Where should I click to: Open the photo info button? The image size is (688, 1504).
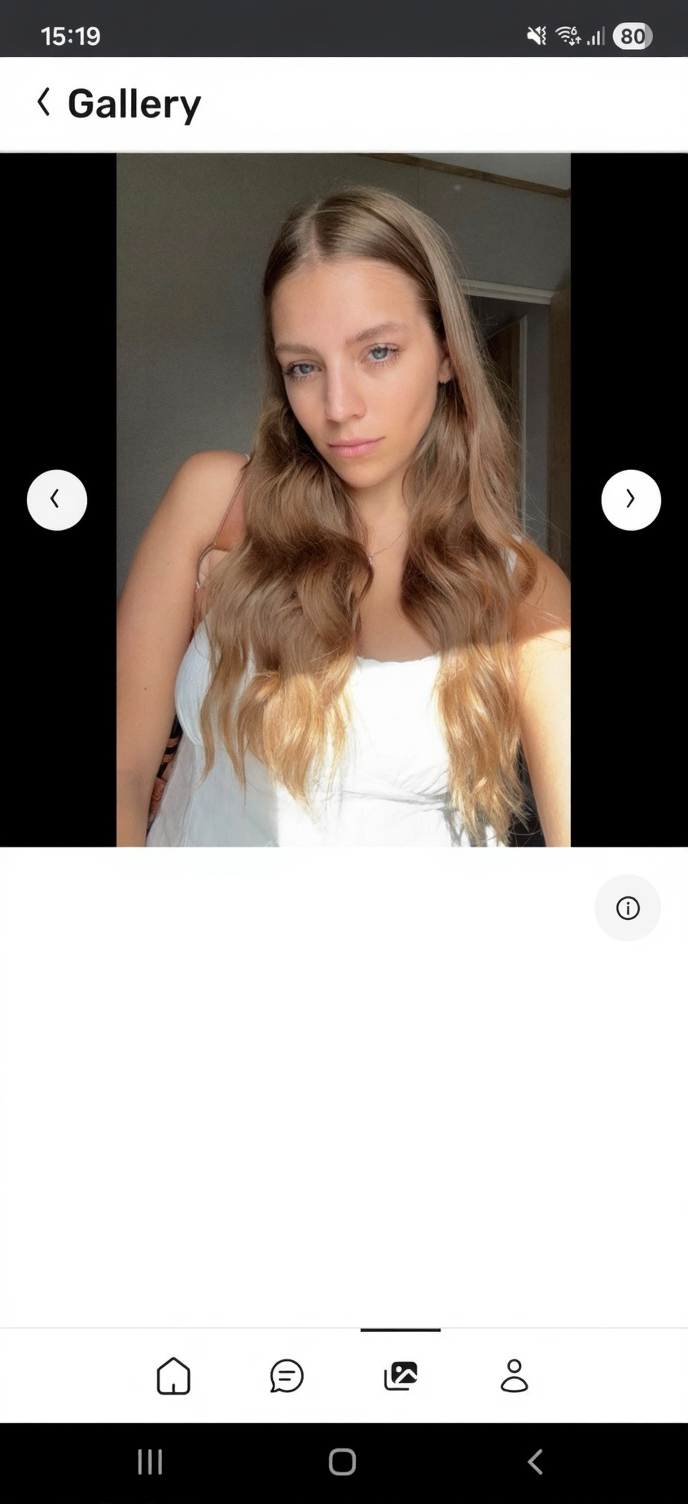tap(628, 908)
